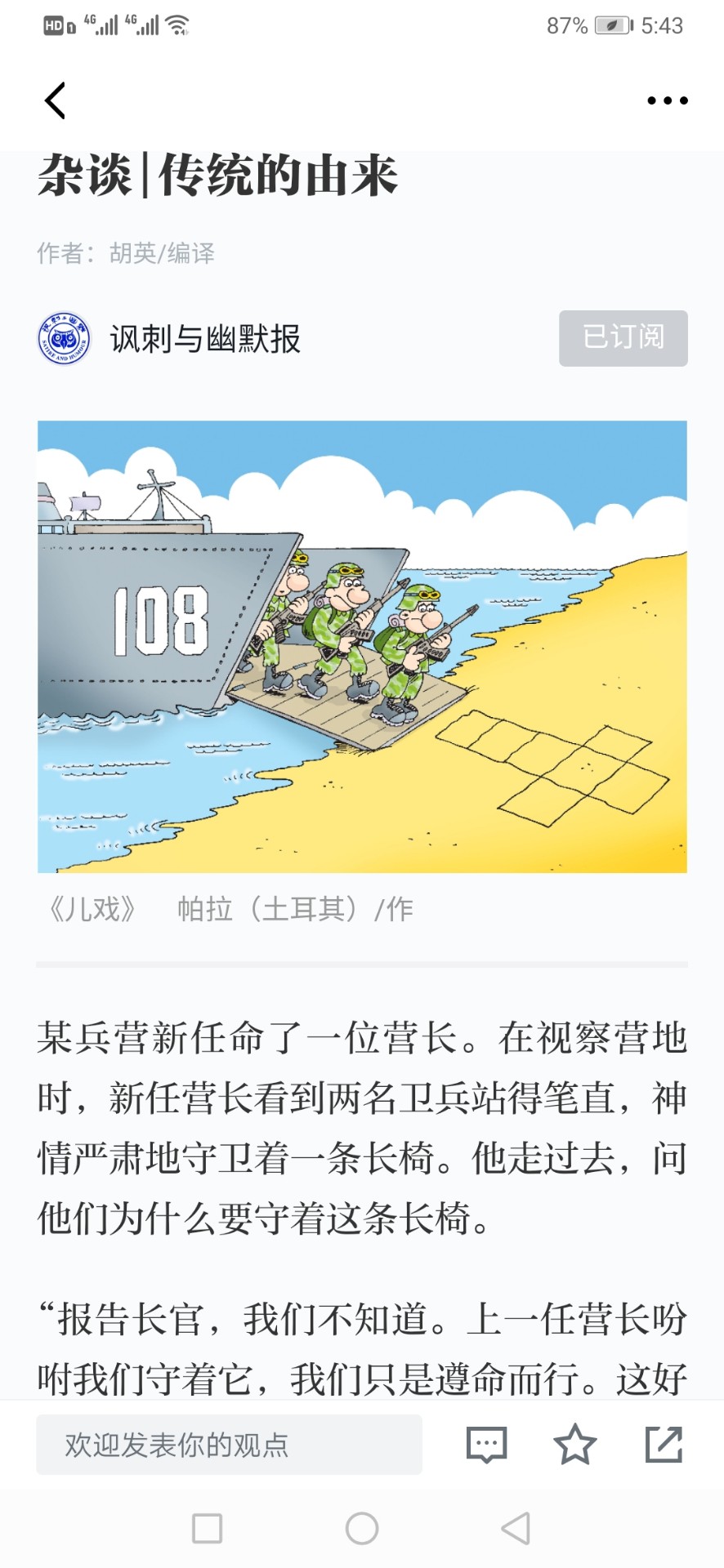
Task: Share the article via the share icon
Action: pos(664,1444)
